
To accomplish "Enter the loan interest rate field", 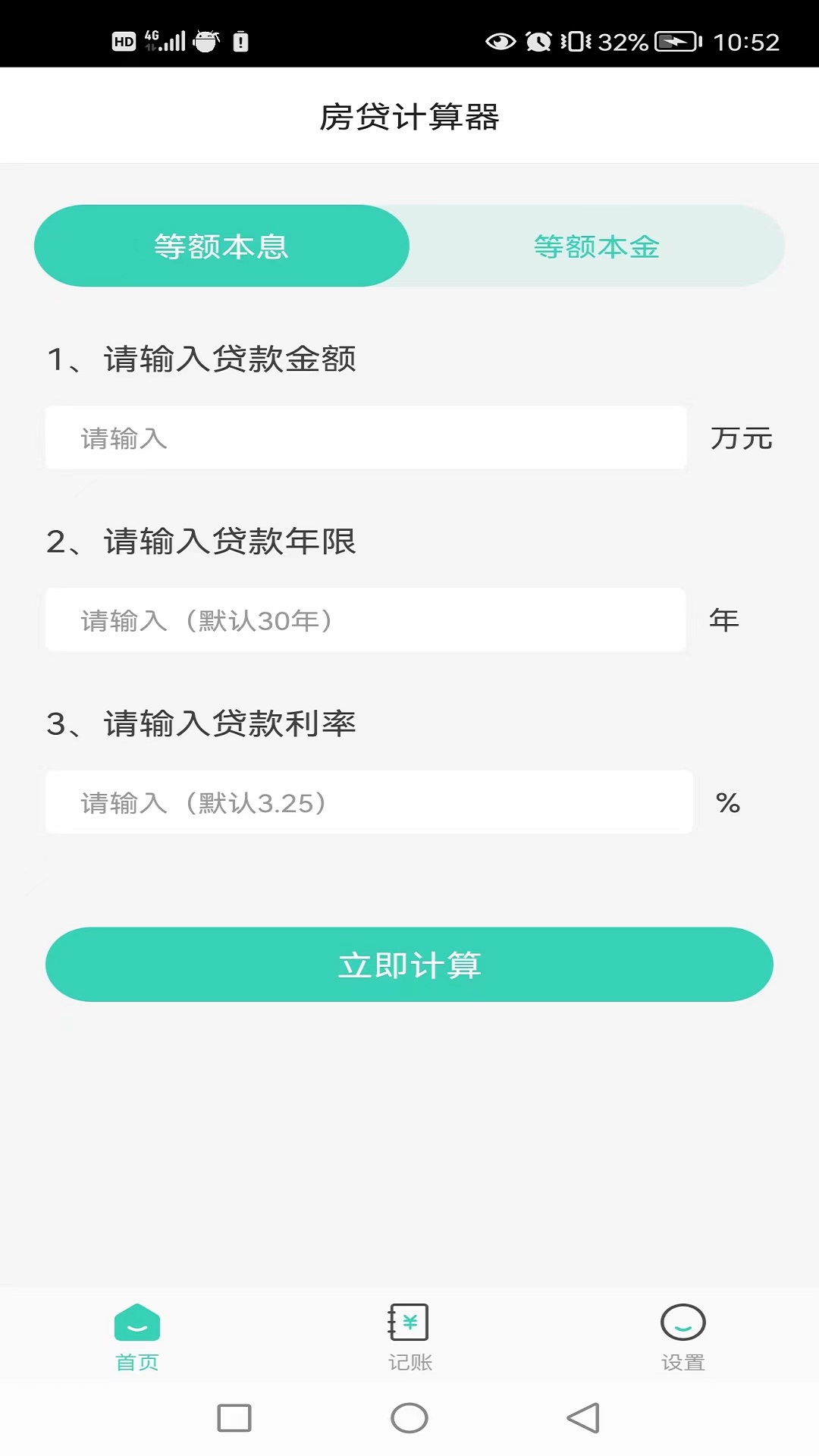I will (369, 802).
